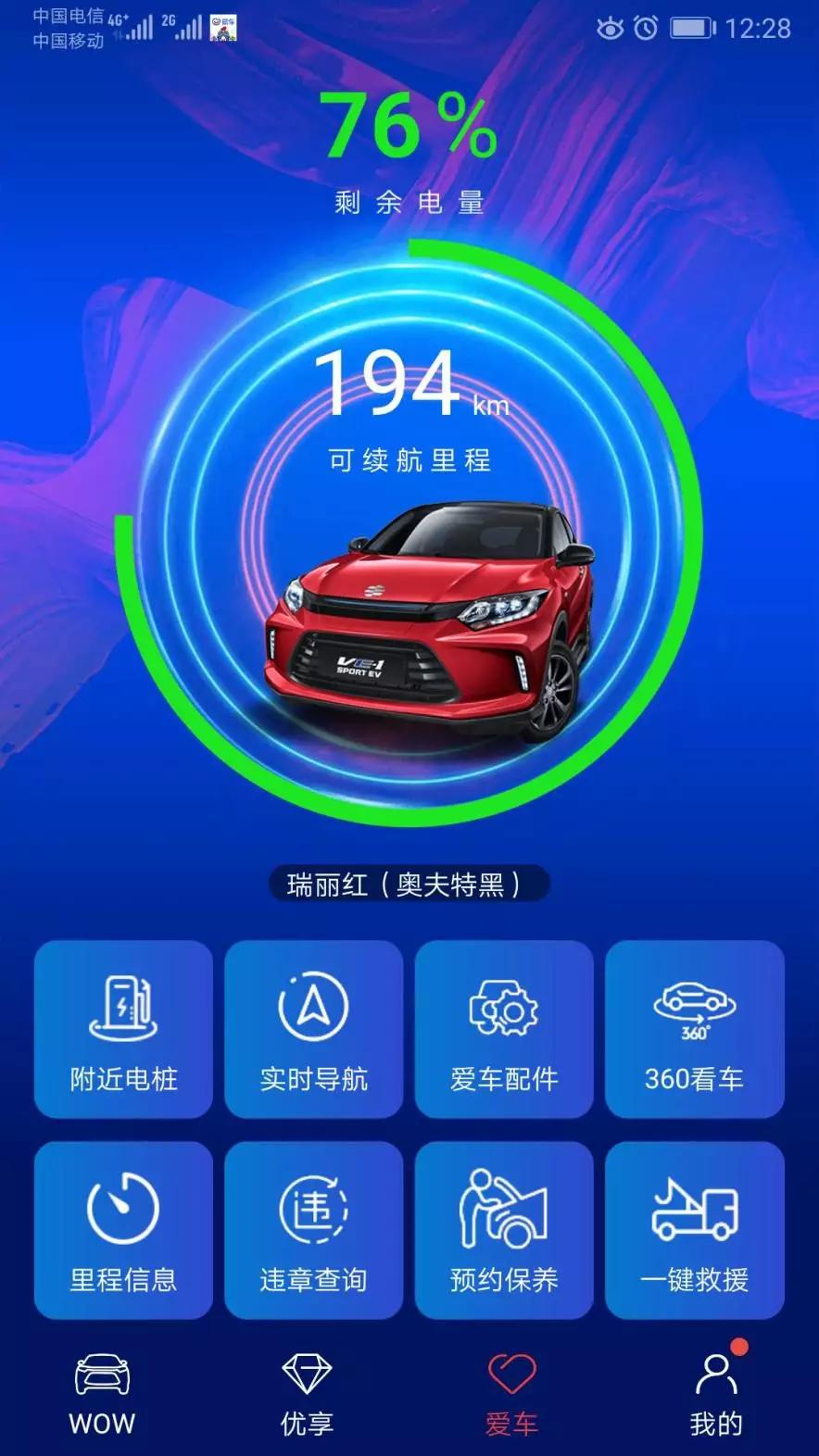Switch to the 优享 tab
The height and width of the screenshot is (1456, 819).
pos(307,1396)
